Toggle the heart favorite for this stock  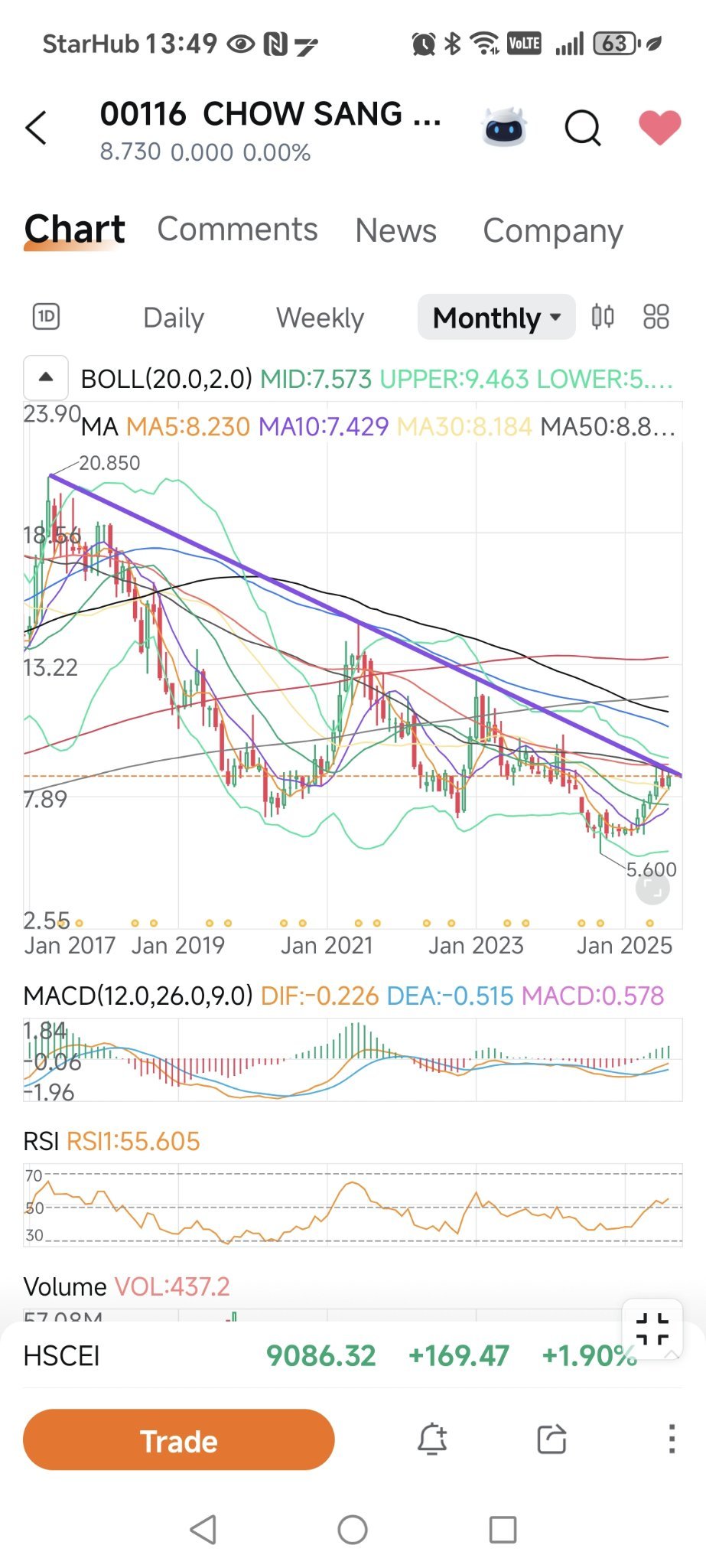659,127
